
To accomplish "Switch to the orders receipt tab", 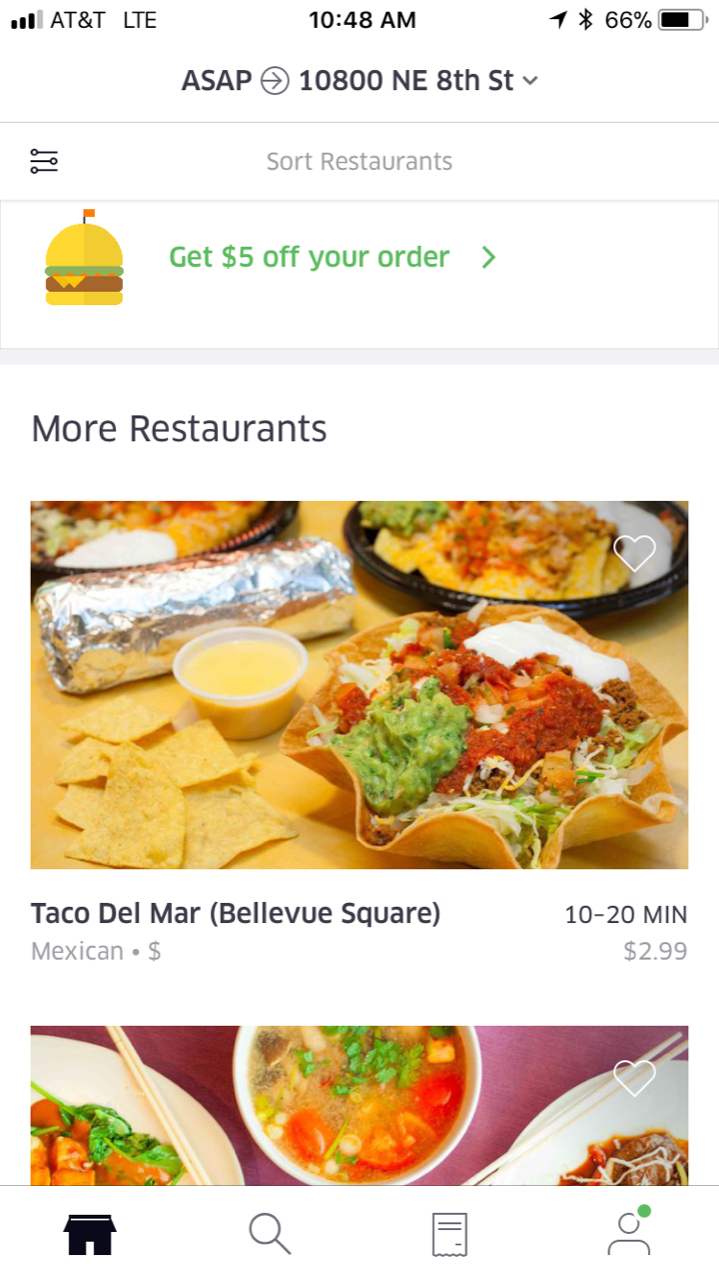I will tap(449, 1234).
